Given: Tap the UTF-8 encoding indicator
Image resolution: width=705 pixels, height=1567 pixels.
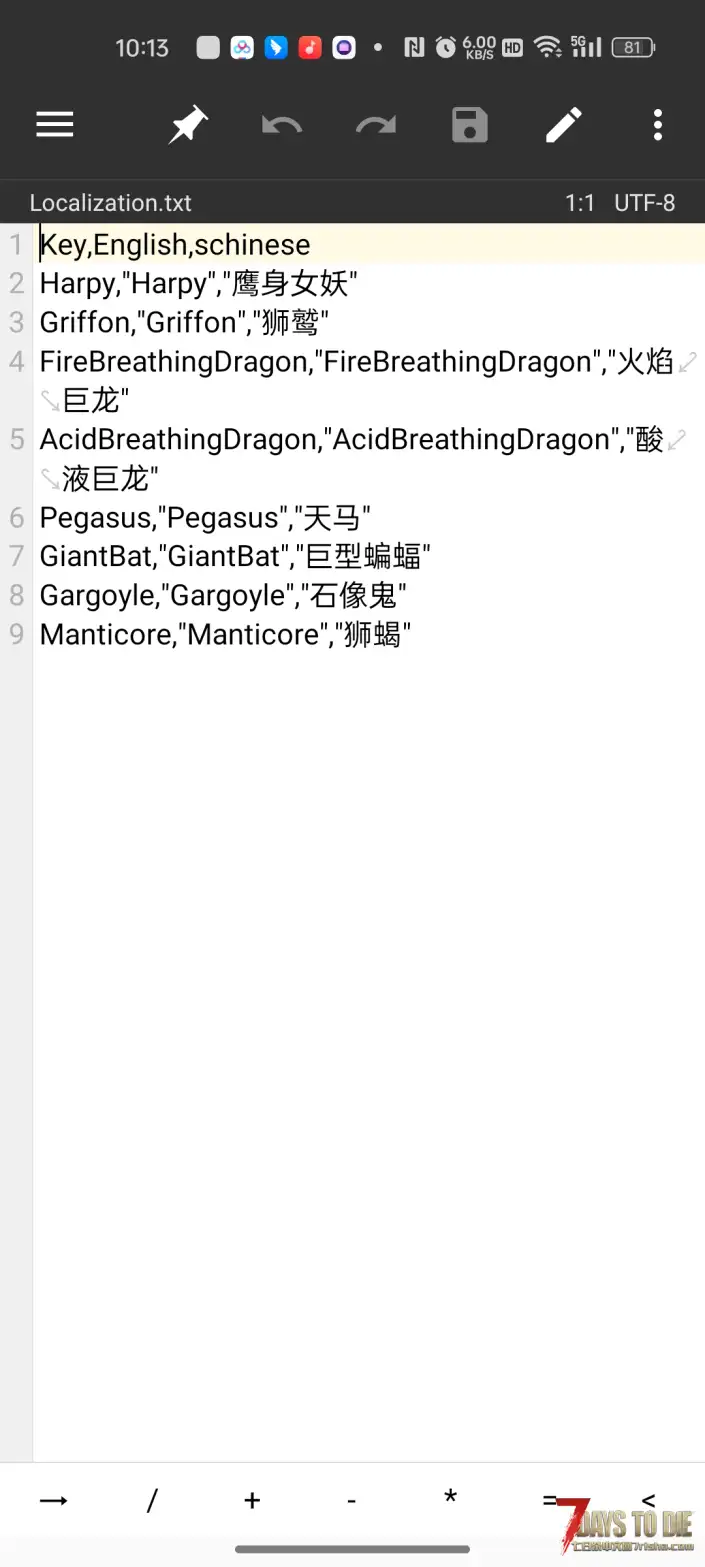Looking at the screenshot, I should tap(644, 203).
